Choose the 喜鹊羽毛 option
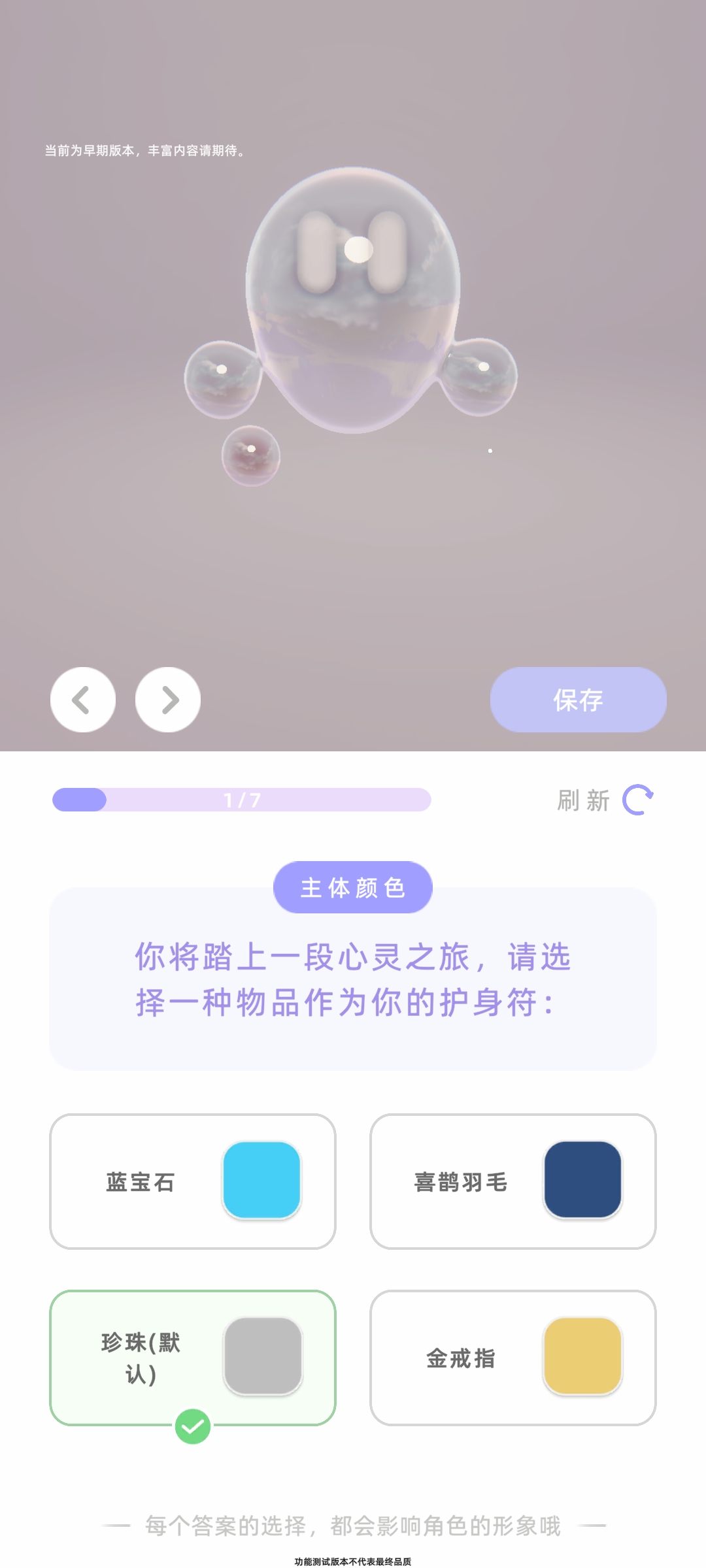Screen dimensions: 706x1568 tap(513, 1181)
